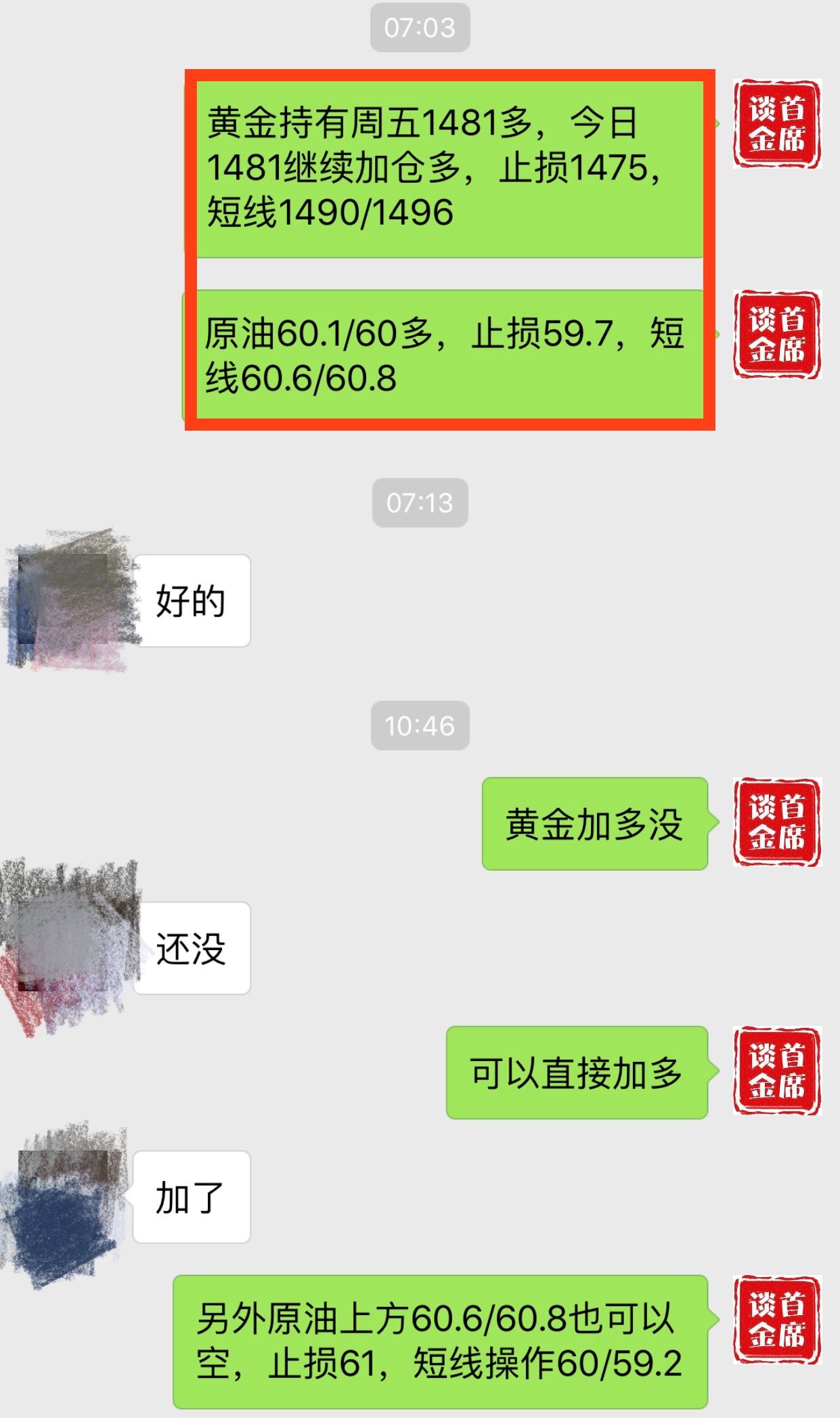This screenshot has width=840, height=1418.
Task: Open sender's avatar beside the 黄金持有周五1481多 message
Action: coord(776,124)
